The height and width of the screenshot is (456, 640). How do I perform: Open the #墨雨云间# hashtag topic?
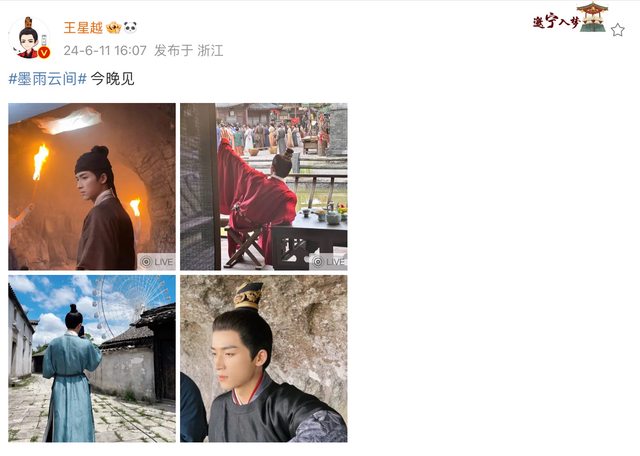[x=47, y=79]
